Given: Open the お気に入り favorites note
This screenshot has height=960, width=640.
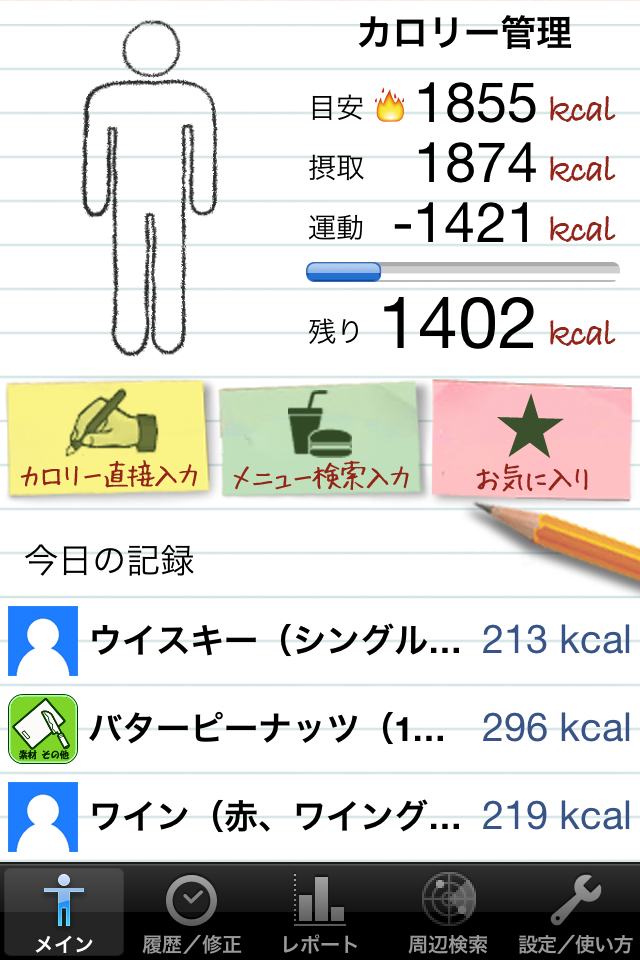Looking at the screenshot, I should point(530,440).
